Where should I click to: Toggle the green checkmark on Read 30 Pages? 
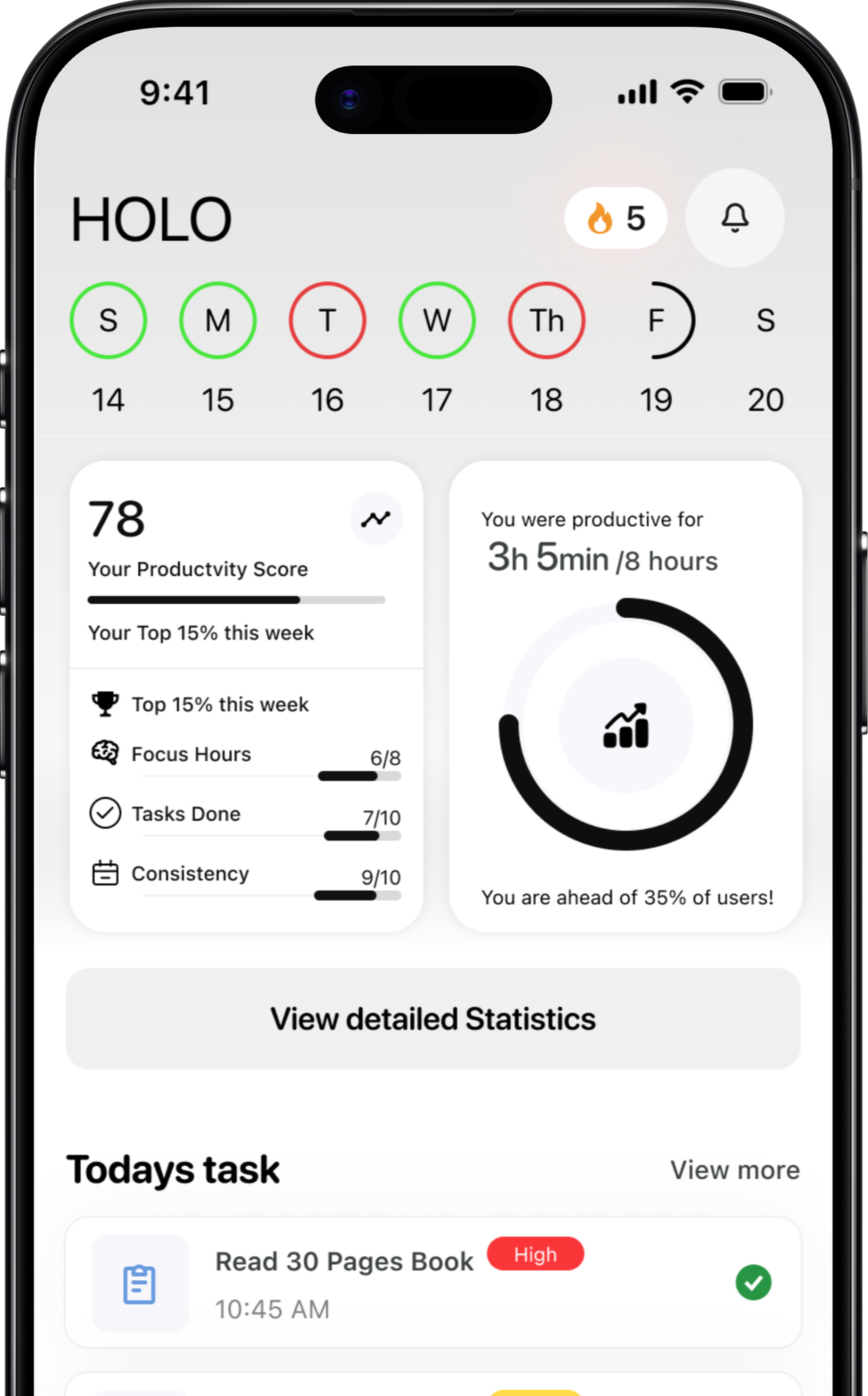point(753,1282)
